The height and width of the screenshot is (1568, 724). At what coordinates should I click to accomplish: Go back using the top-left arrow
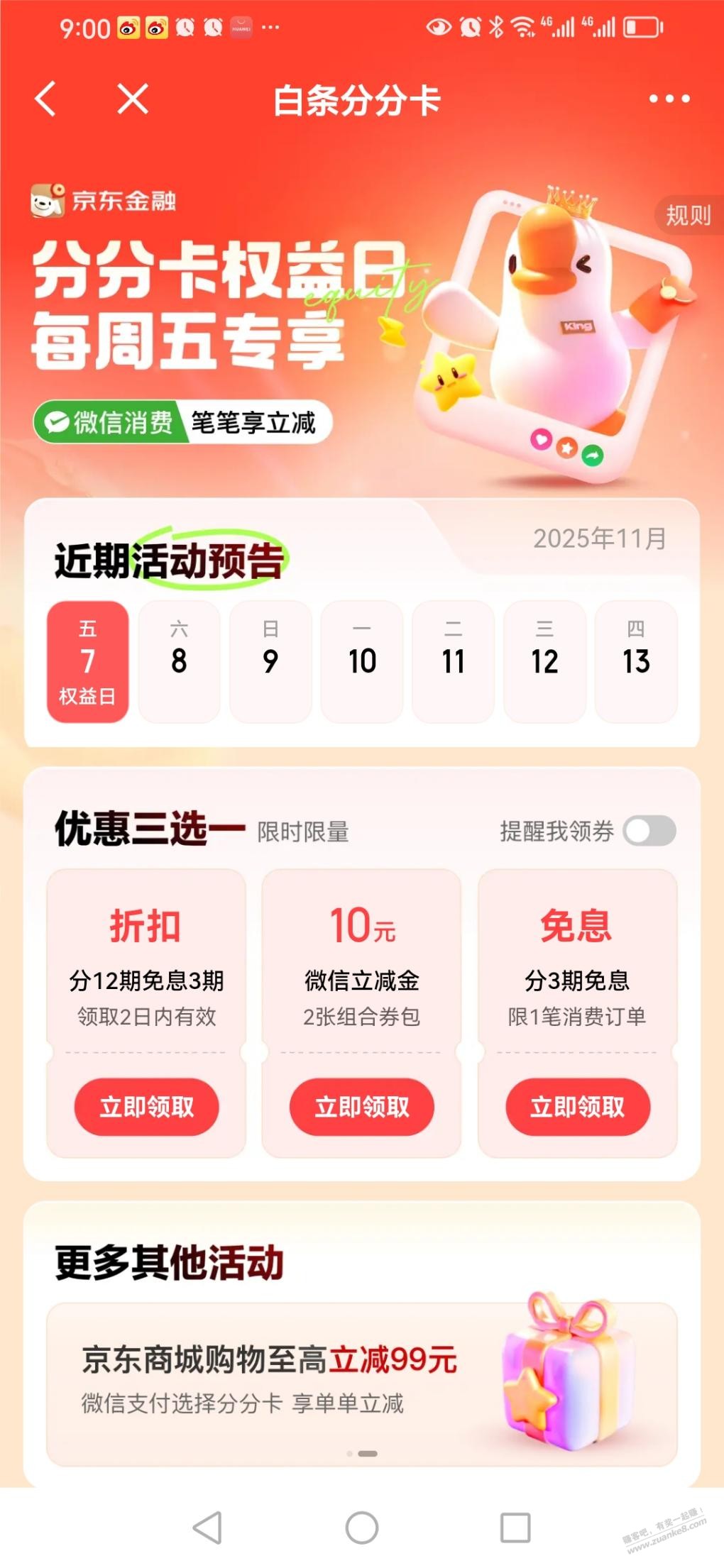point(45,99)
